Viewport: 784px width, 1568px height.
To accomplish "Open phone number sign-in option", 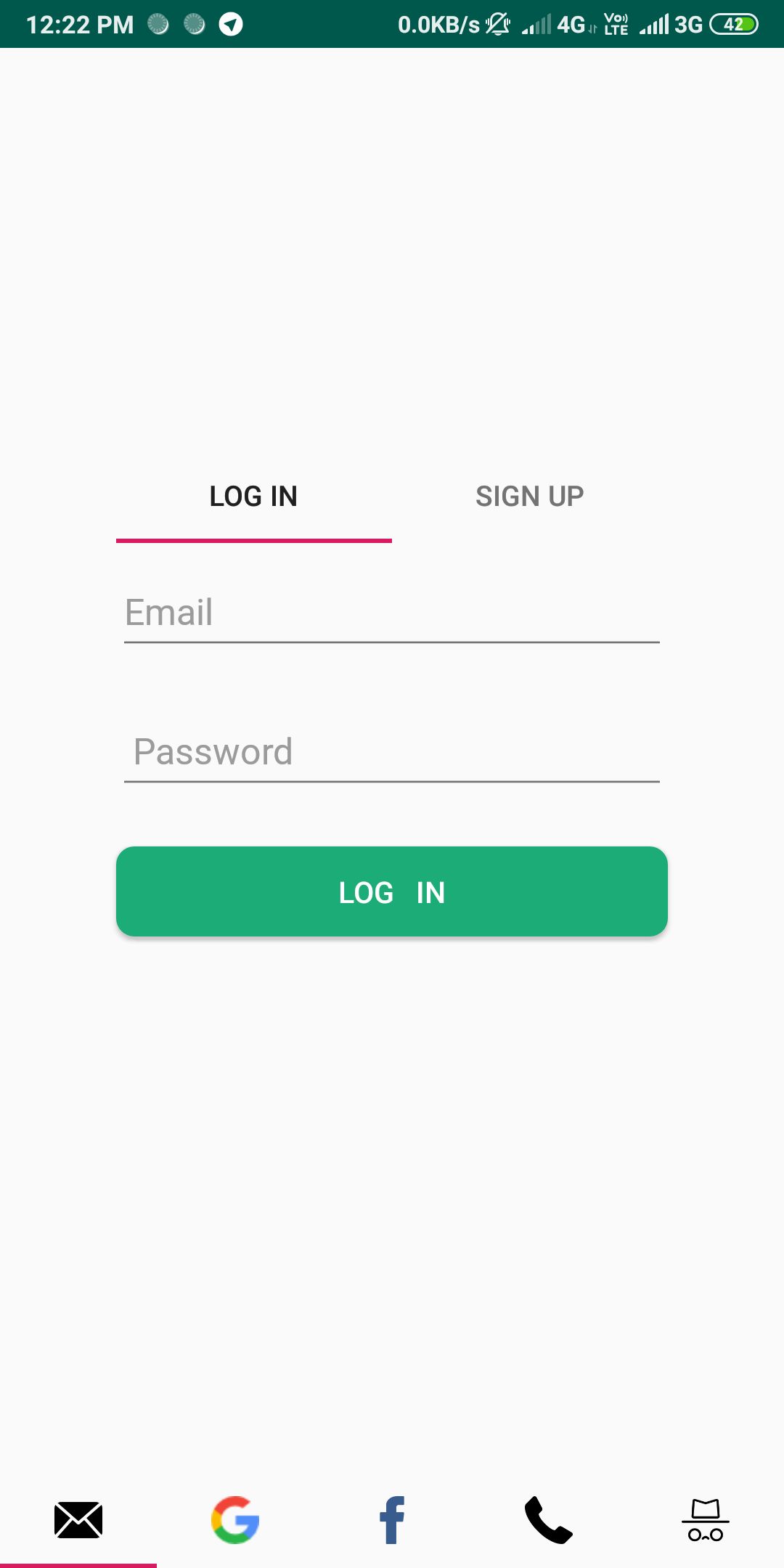I will (x=549, y=1520).
